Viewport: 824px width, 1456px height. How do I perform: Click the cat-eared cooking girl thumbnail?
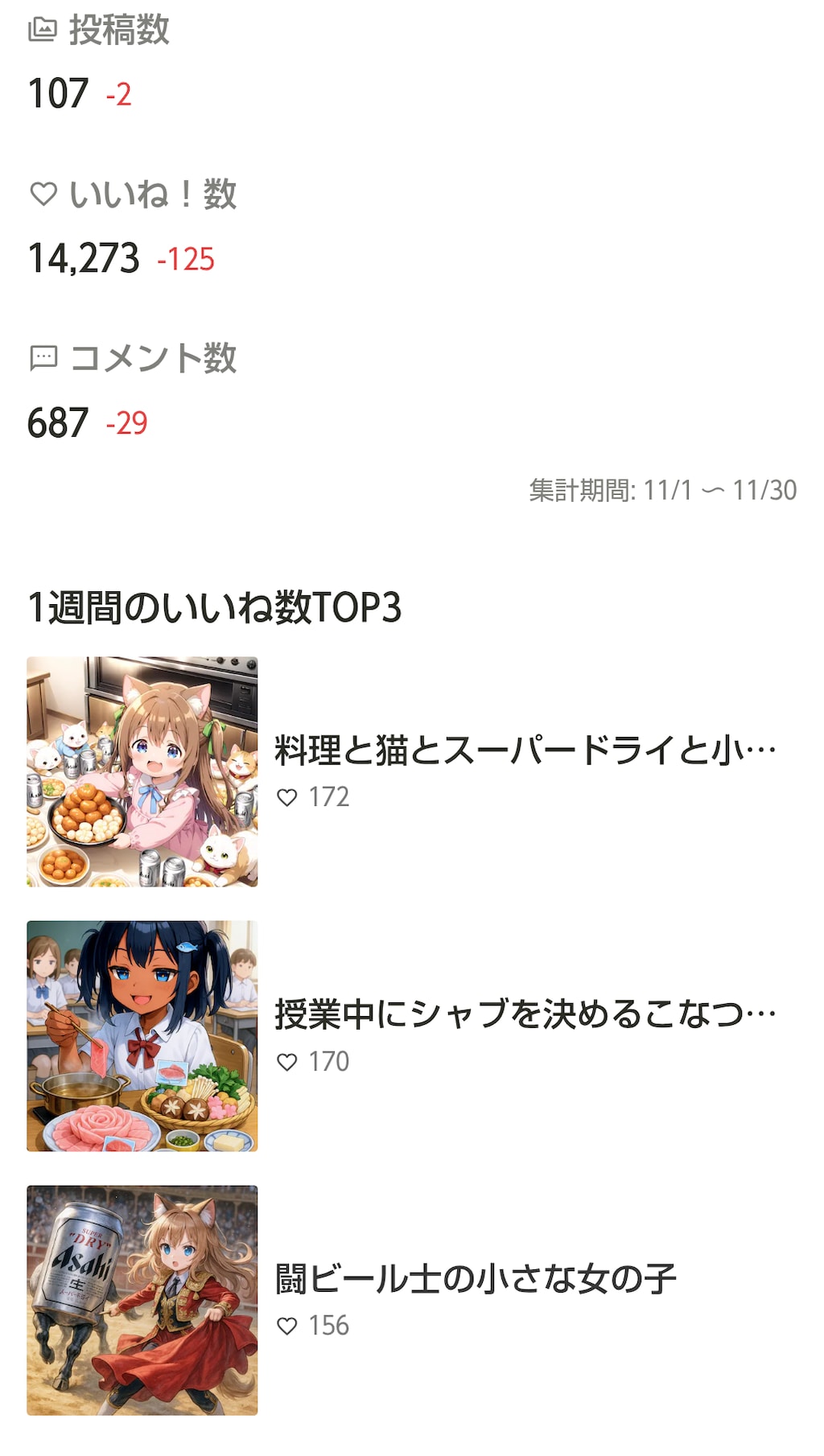tap(142, 771)
